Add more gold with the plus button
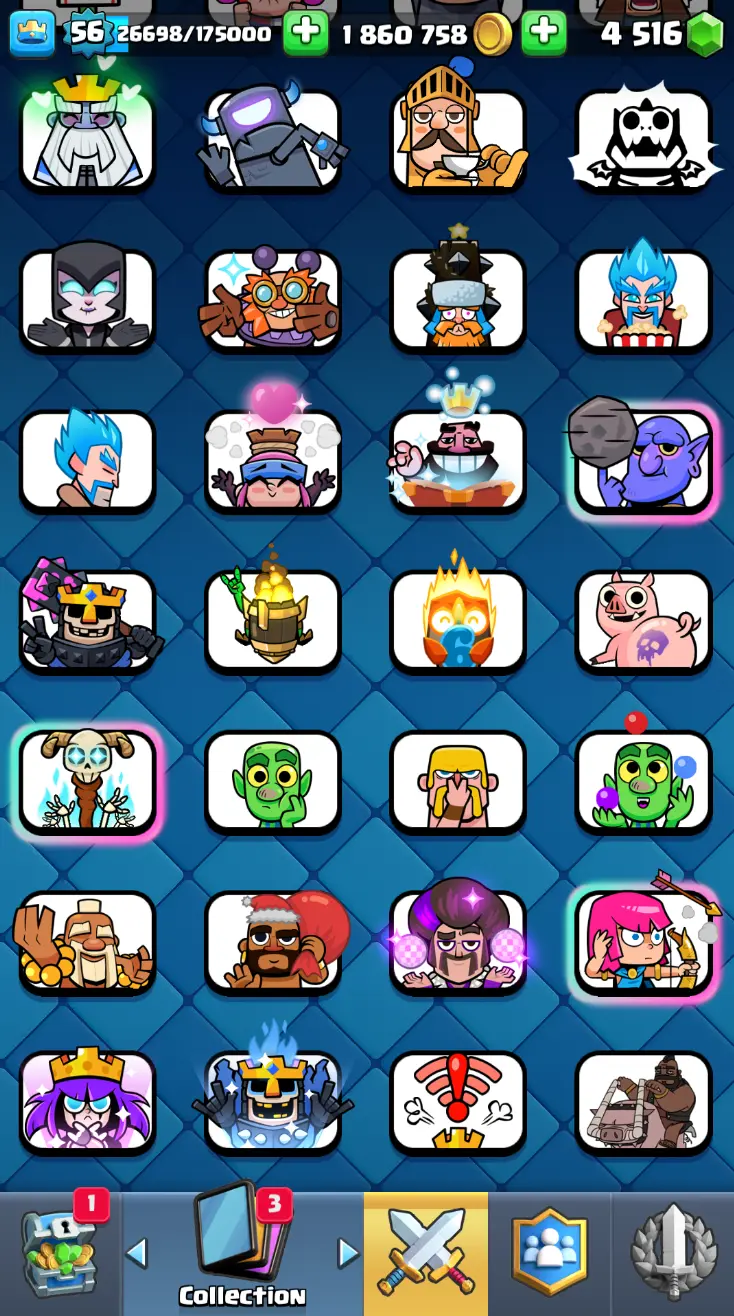Image resolution: width=734 pixels, height=1316 pixels. click(x=305, y=34)
